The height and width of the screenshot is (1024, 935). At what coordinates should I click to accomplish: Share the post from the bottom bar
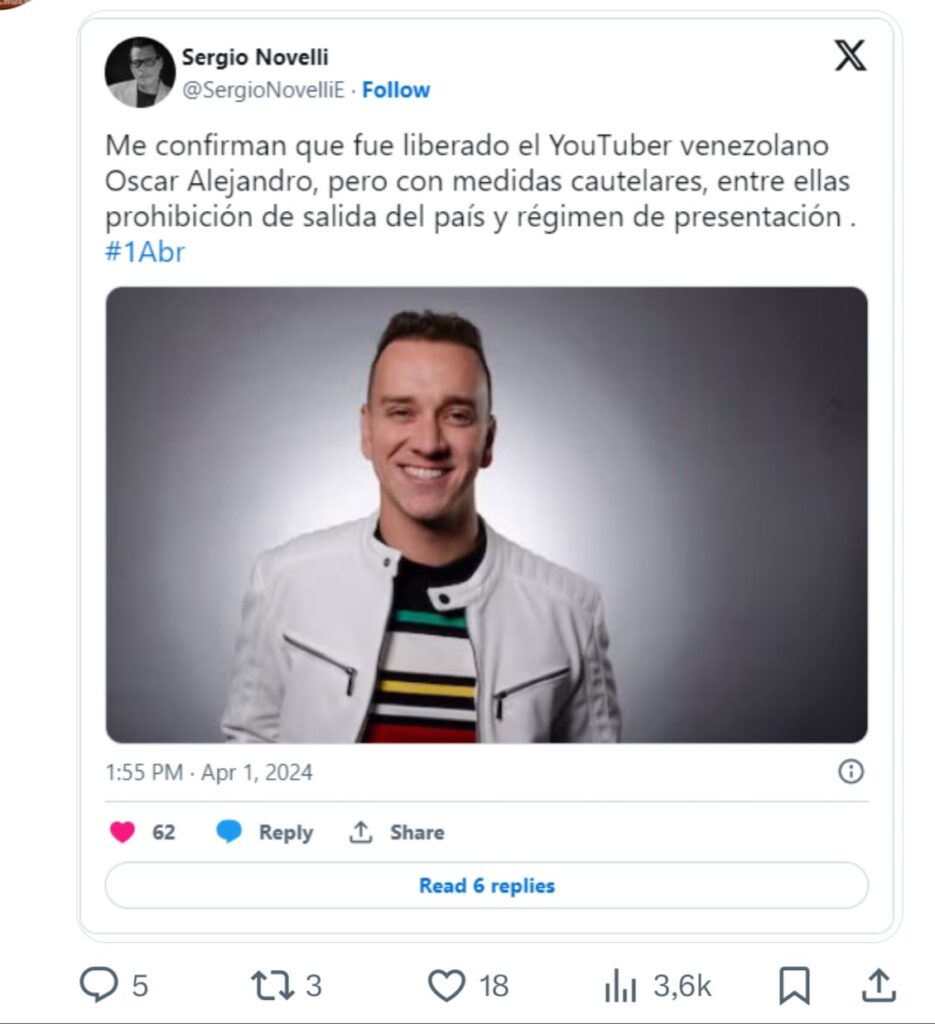click(878, 986)
